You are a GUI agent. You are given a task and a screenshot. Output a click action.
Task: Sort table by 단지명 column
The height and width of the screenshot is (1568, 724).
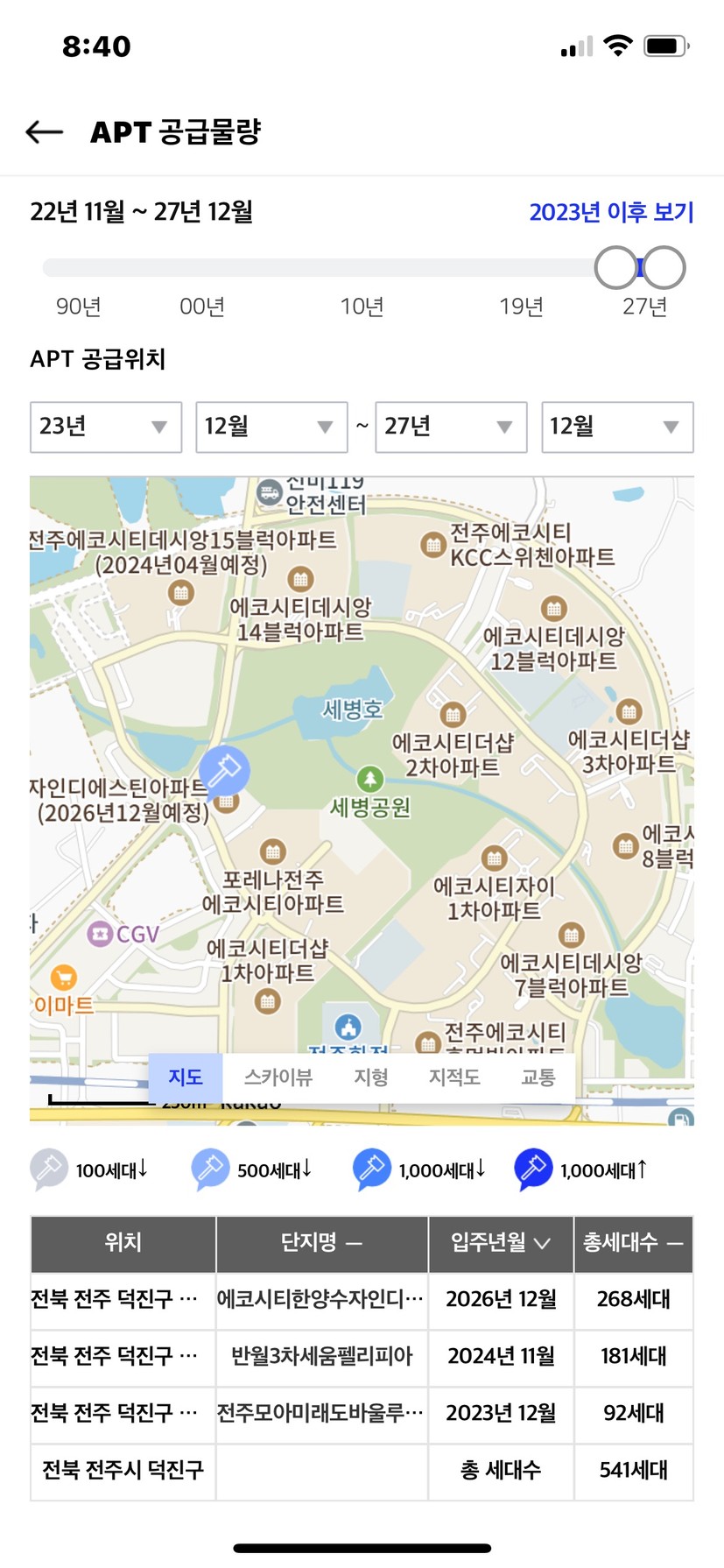click(x=321, y=1242)
